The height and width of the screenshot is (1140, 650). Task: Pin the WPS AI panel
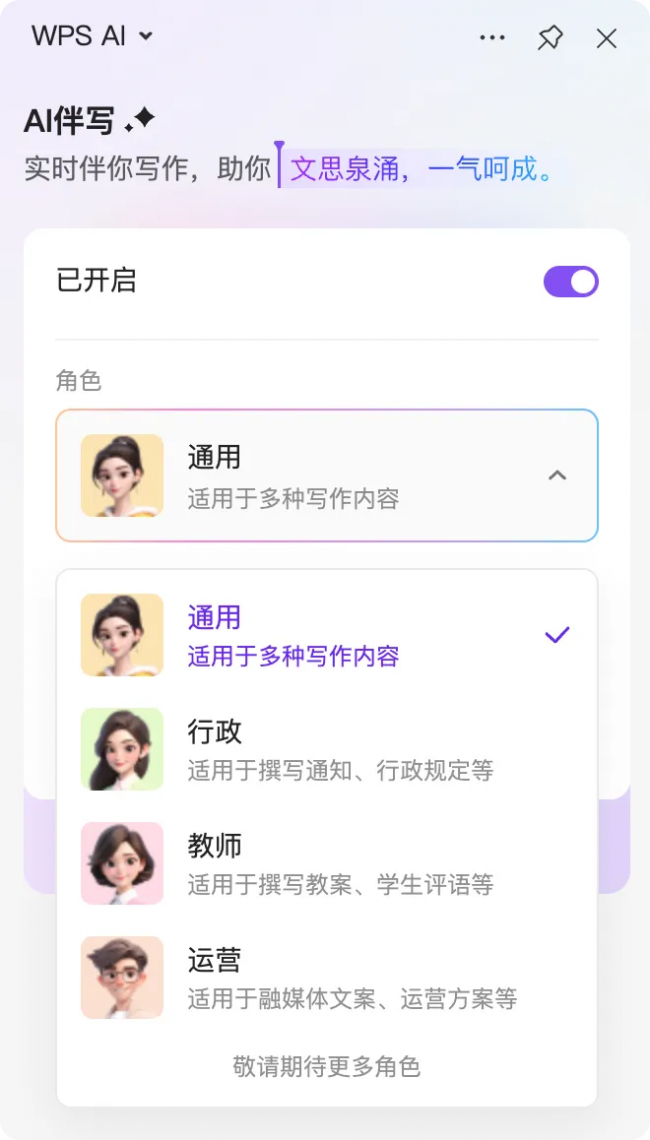550,38
